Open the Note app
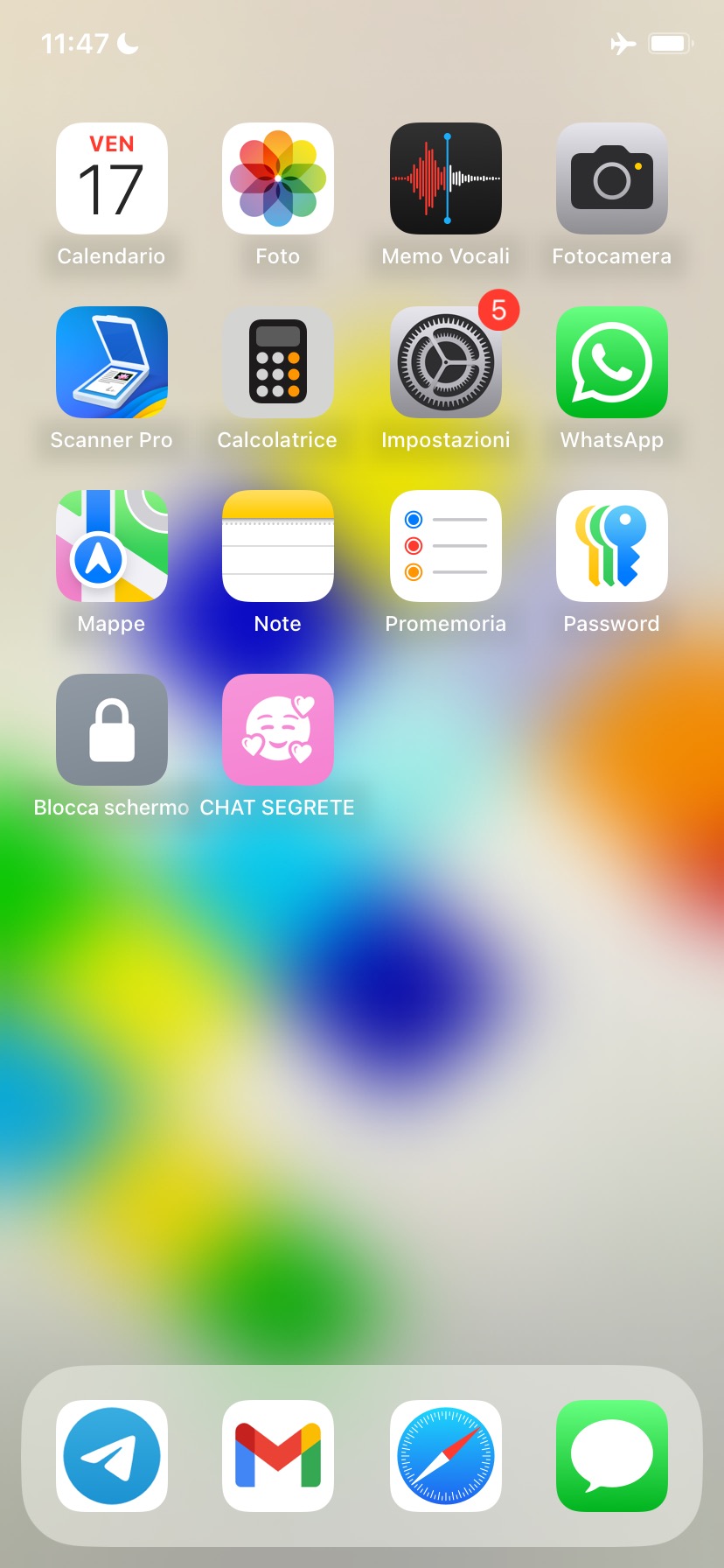 click(277, 546)
